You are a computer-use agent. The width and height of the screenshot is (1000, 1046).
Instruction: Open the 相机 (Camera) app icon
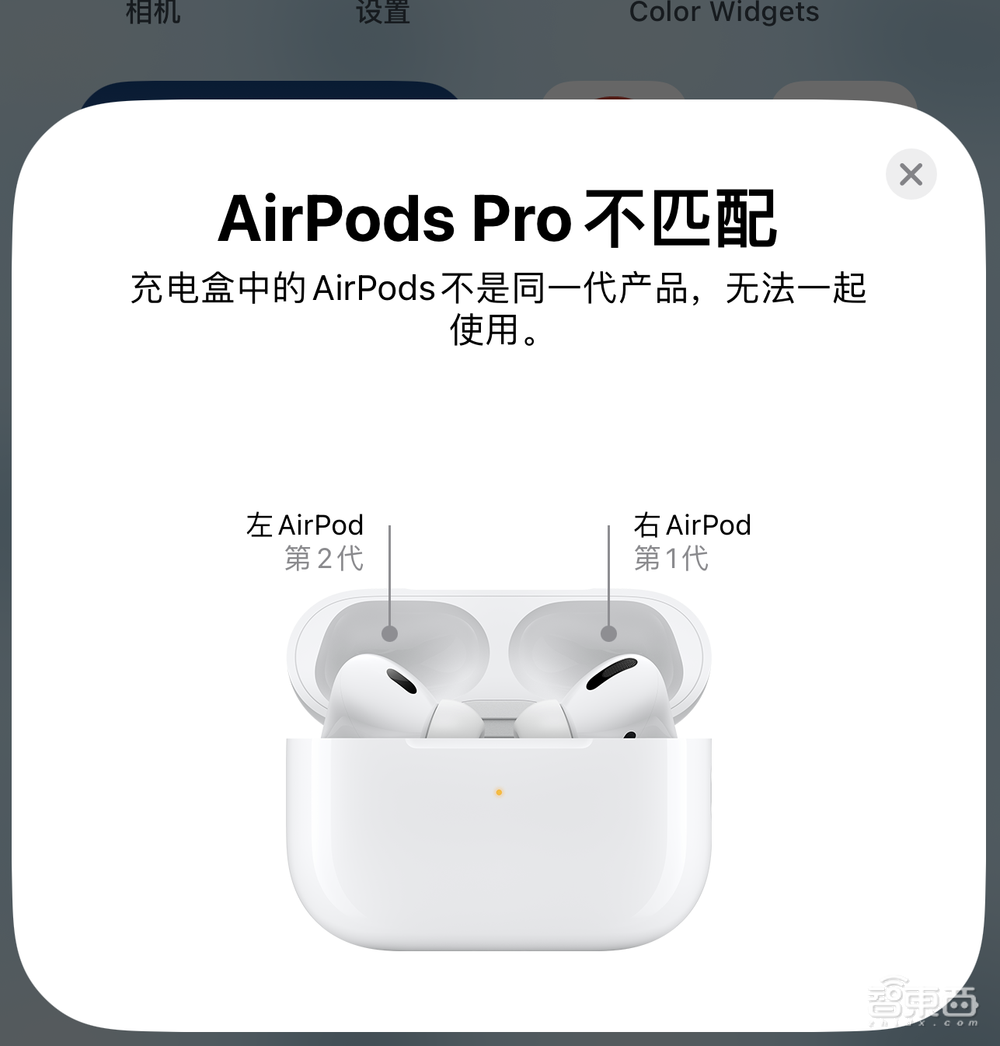click(152, 13)
